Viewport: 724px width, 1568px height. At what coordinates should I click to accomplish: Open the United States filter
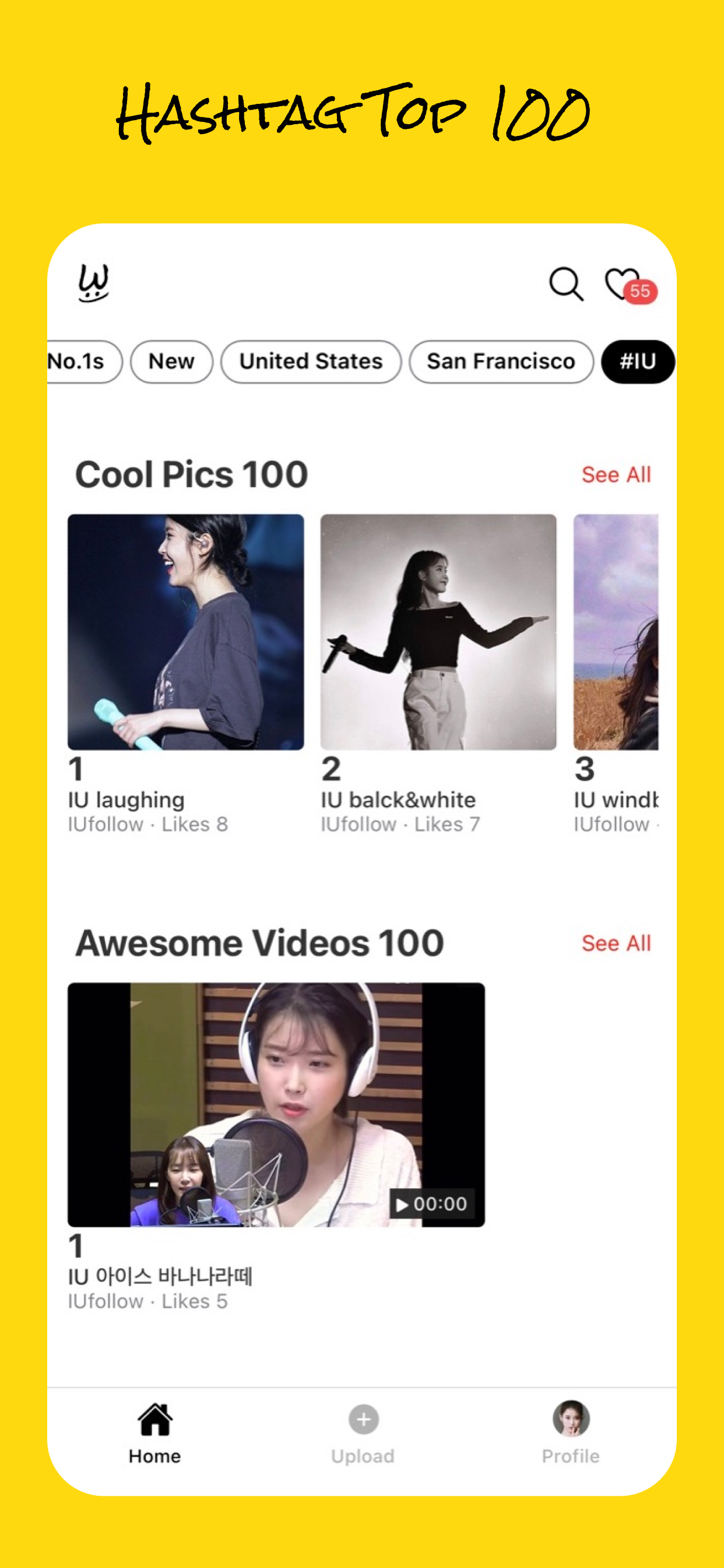point(311,361)
